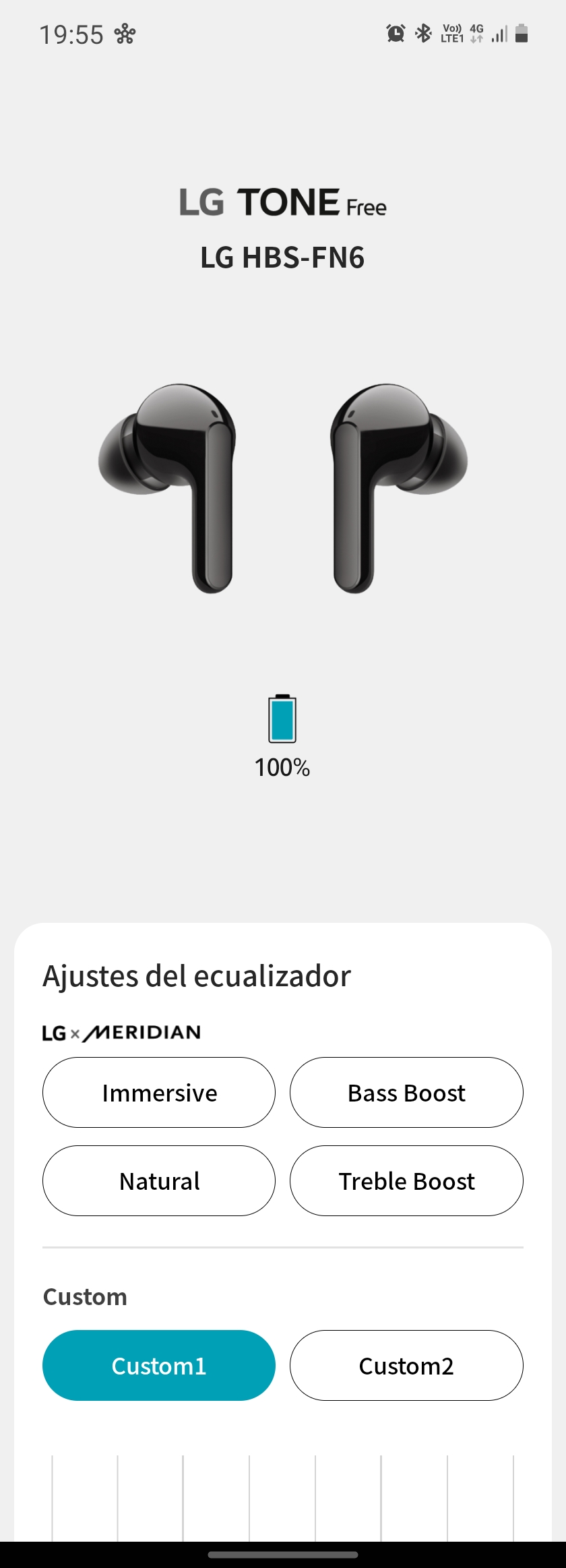The image size is (566, 1568).
Task: Select the Immersive equalizer preset
Action: click(x=159, y=1093)
